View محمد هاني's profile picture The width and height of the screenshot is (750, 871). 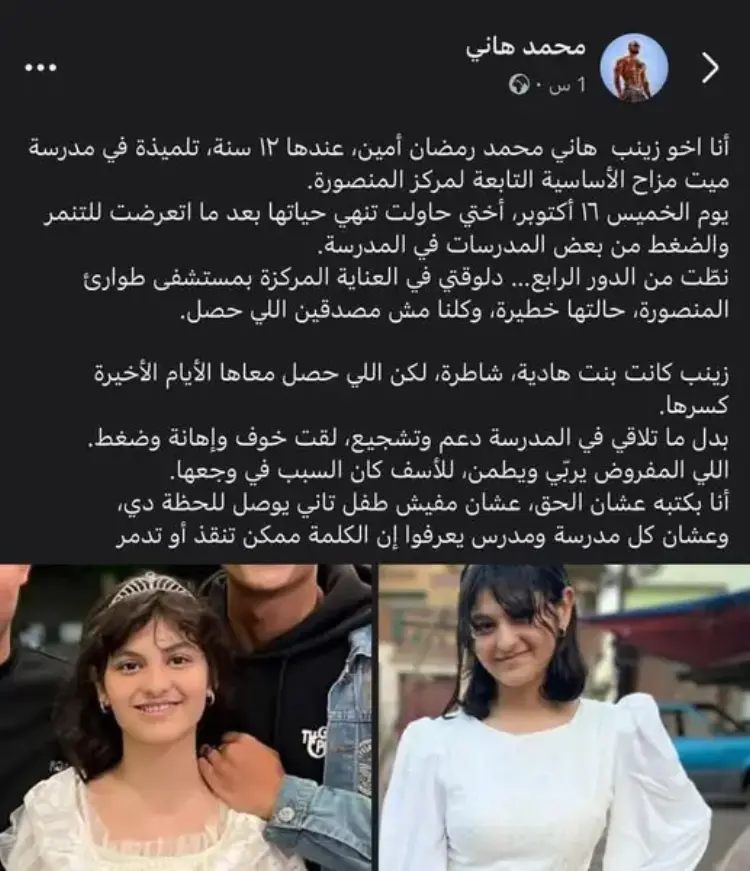634,67
